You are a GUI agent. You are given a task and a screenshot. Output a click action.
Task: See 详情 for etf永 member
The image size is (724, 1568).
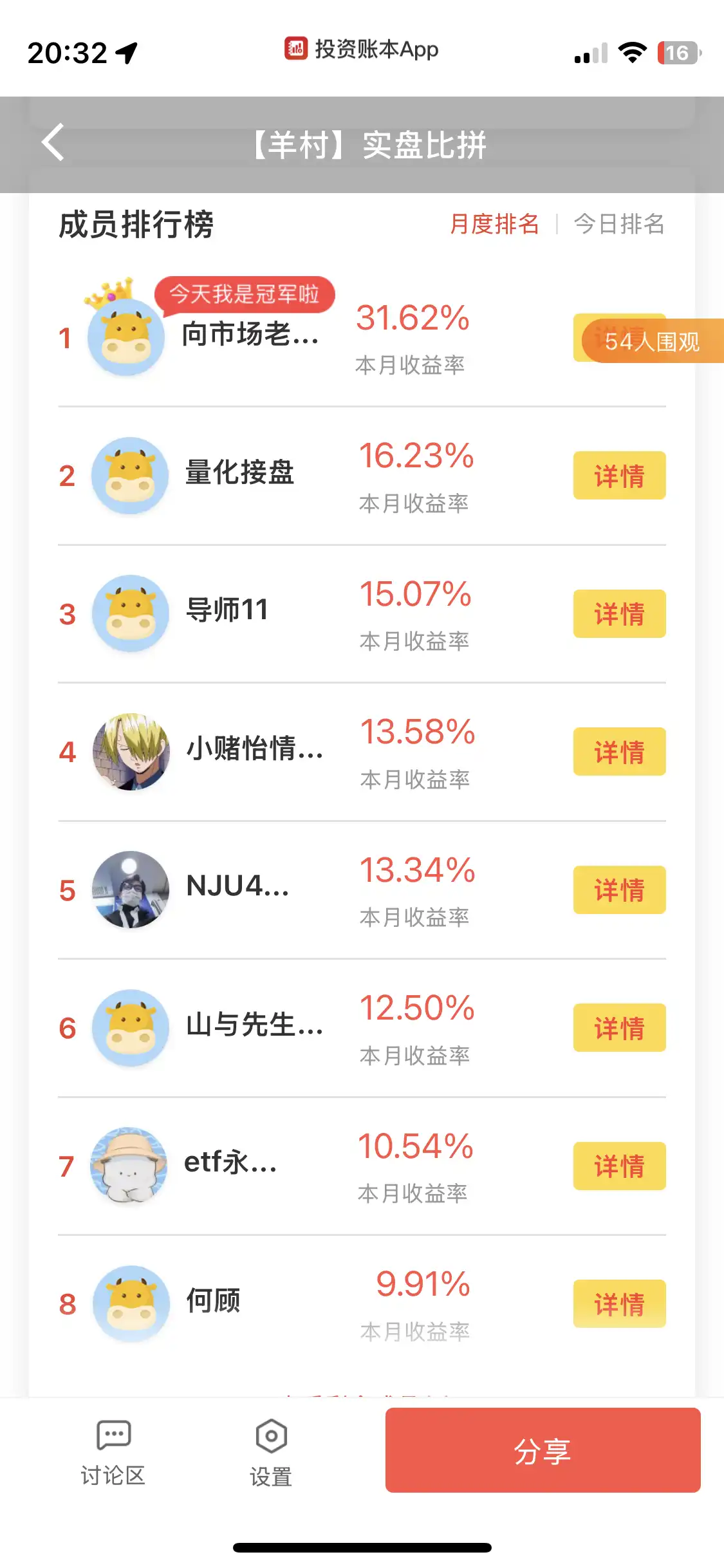(x=619, y=1166)
